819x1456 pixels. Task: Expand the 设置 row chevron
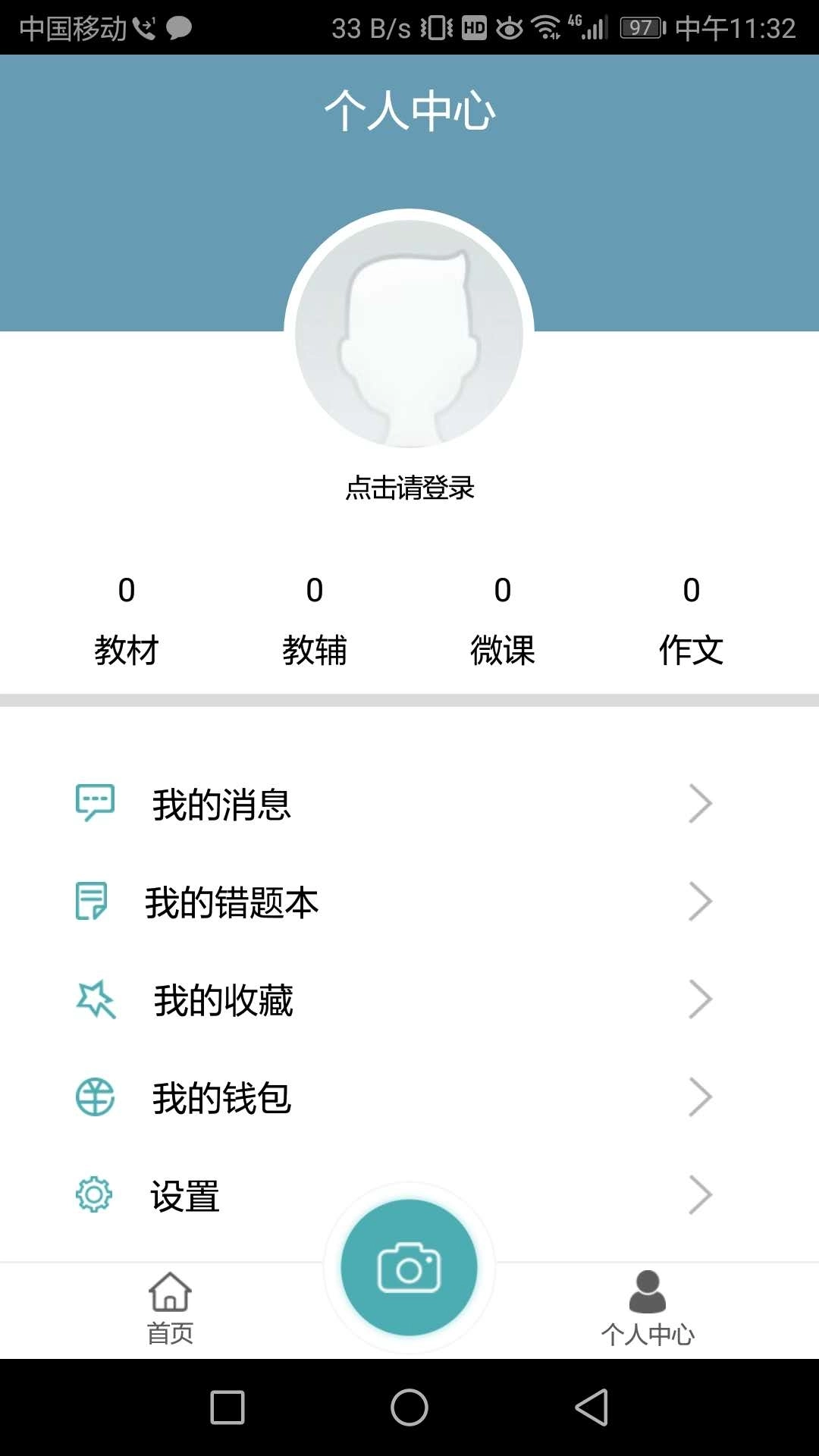point(699,1193)
